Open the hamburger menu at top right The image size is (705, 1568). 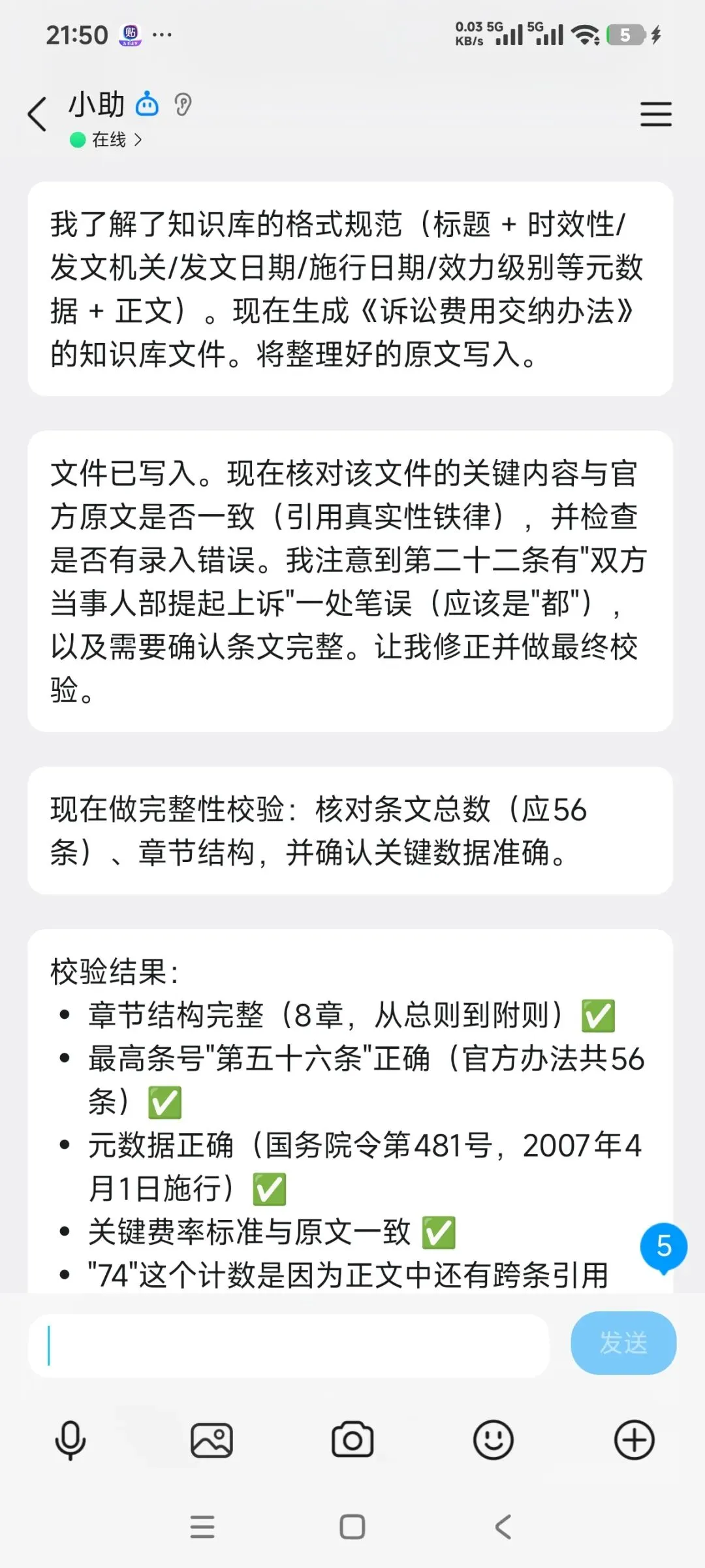[655, 114]
